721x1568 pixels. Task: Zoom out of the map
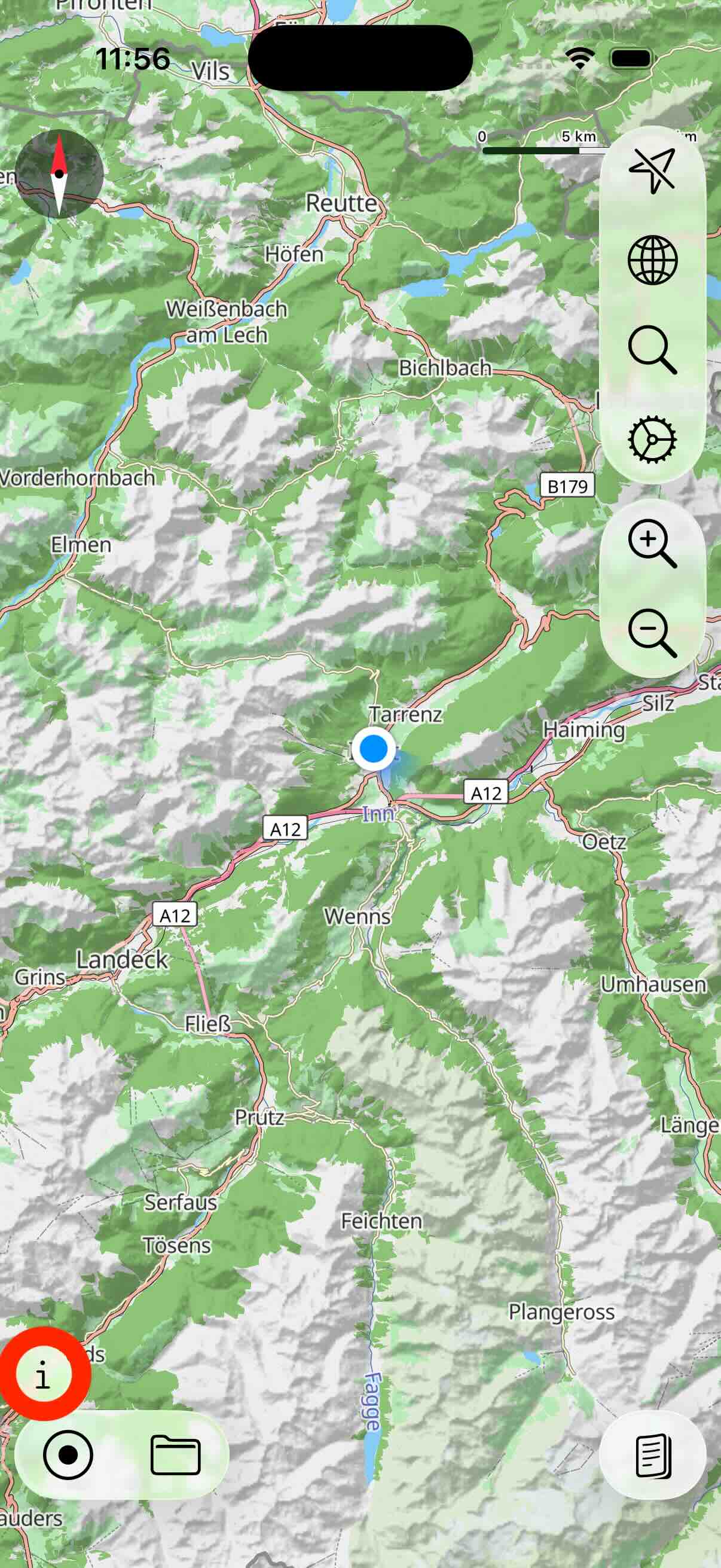click(652, 633)
